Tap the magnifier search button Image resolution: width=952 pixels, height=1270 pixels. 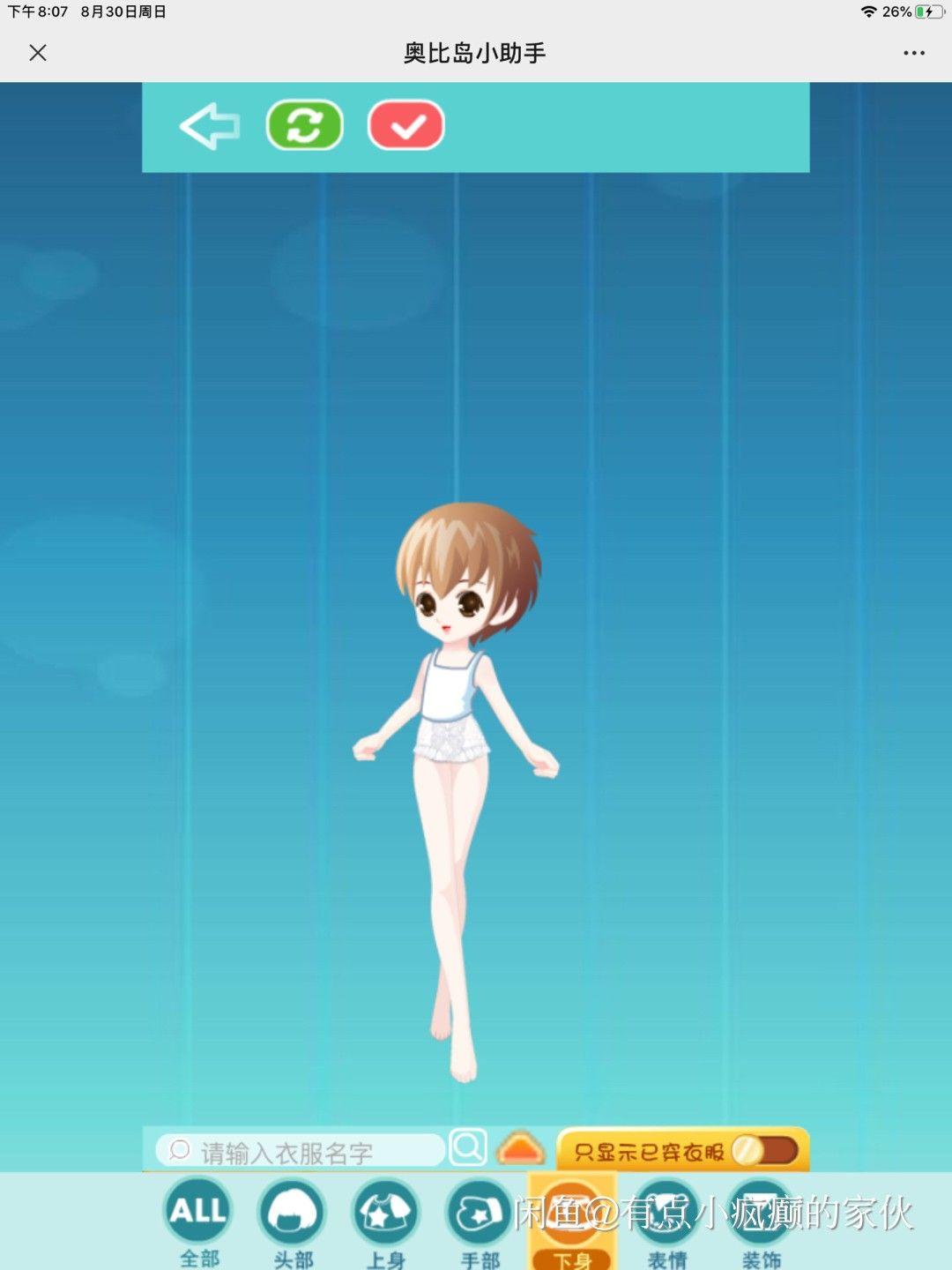point(468,1147)
